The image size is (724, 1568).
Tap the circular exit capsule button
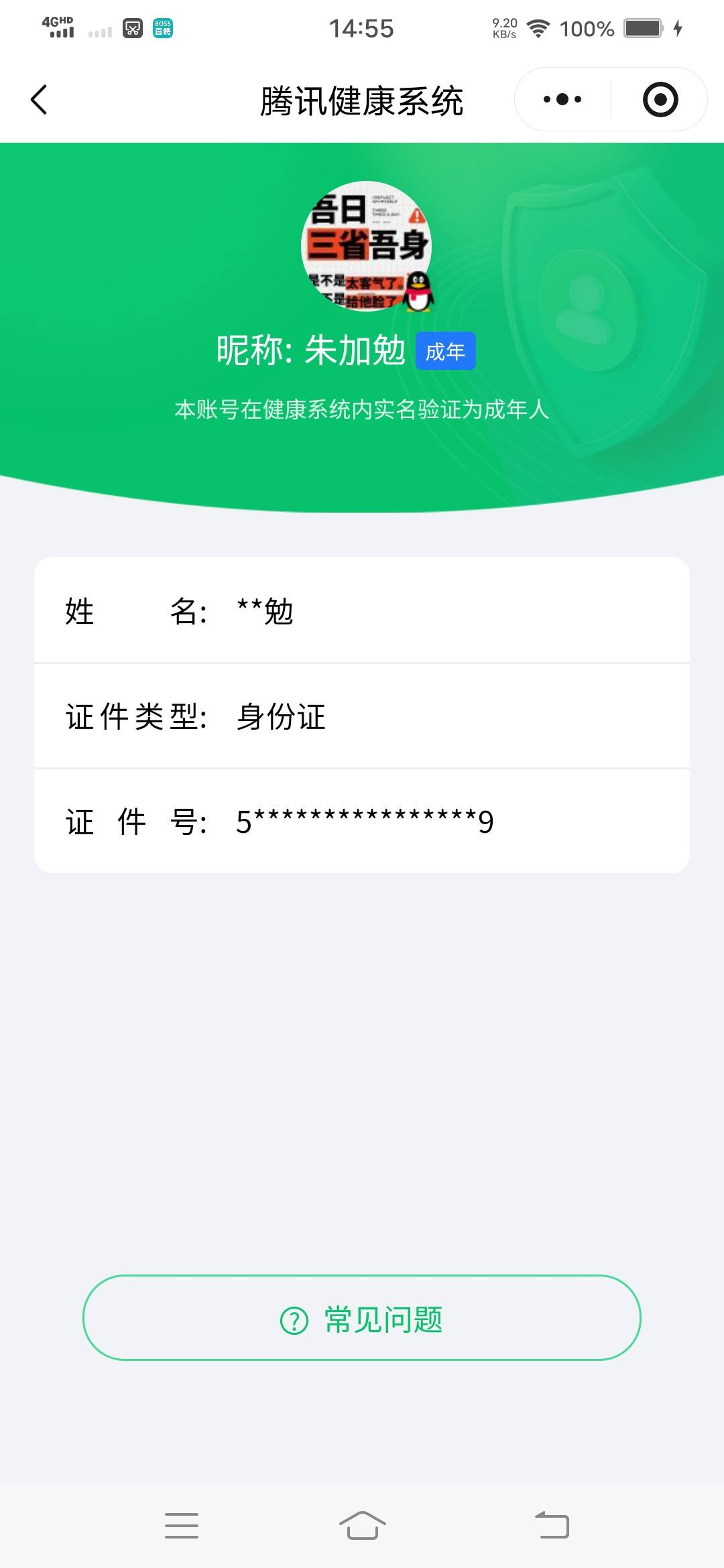click(x=660, y=99)
